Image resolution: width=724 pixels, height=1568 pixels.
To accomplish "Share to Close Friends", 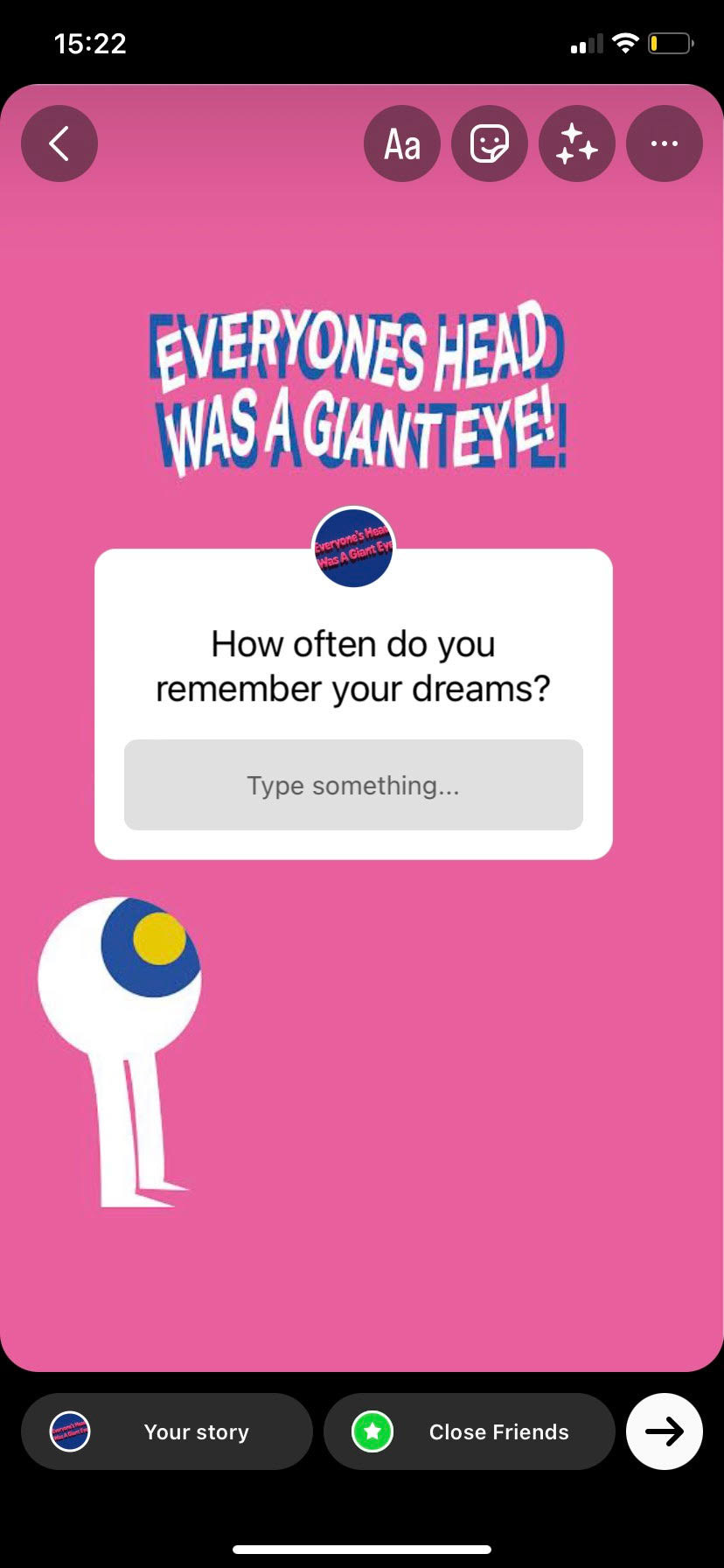I will click(470, 1431).
